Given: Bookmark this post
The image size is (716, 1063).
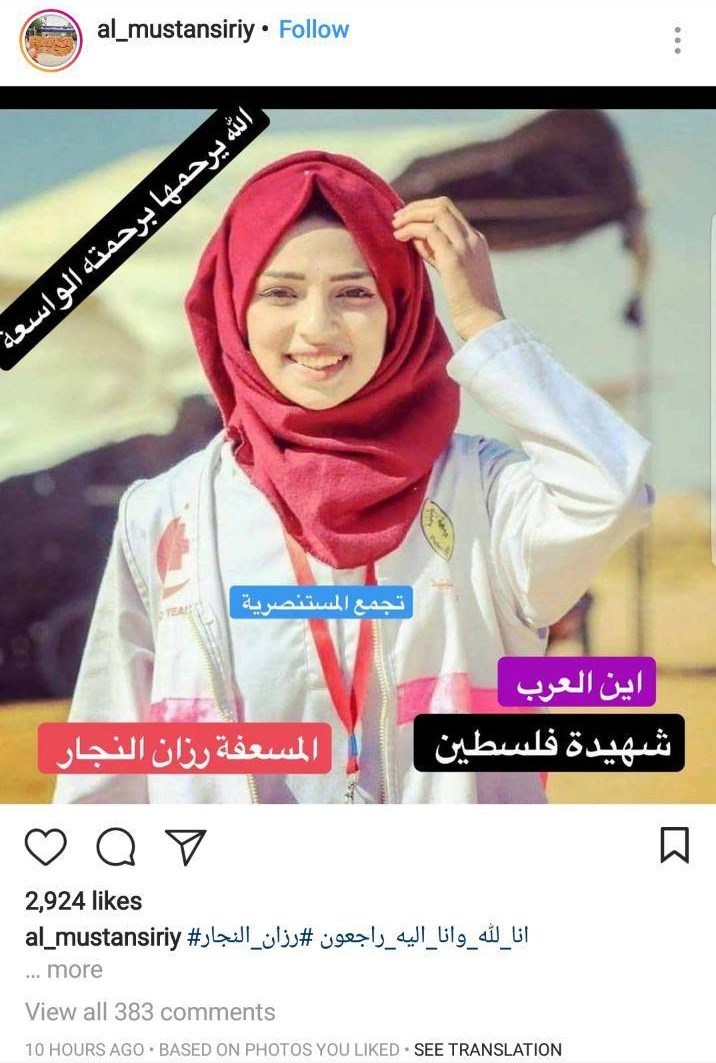Looking at the screenshot, I should (x=675, y=846).
